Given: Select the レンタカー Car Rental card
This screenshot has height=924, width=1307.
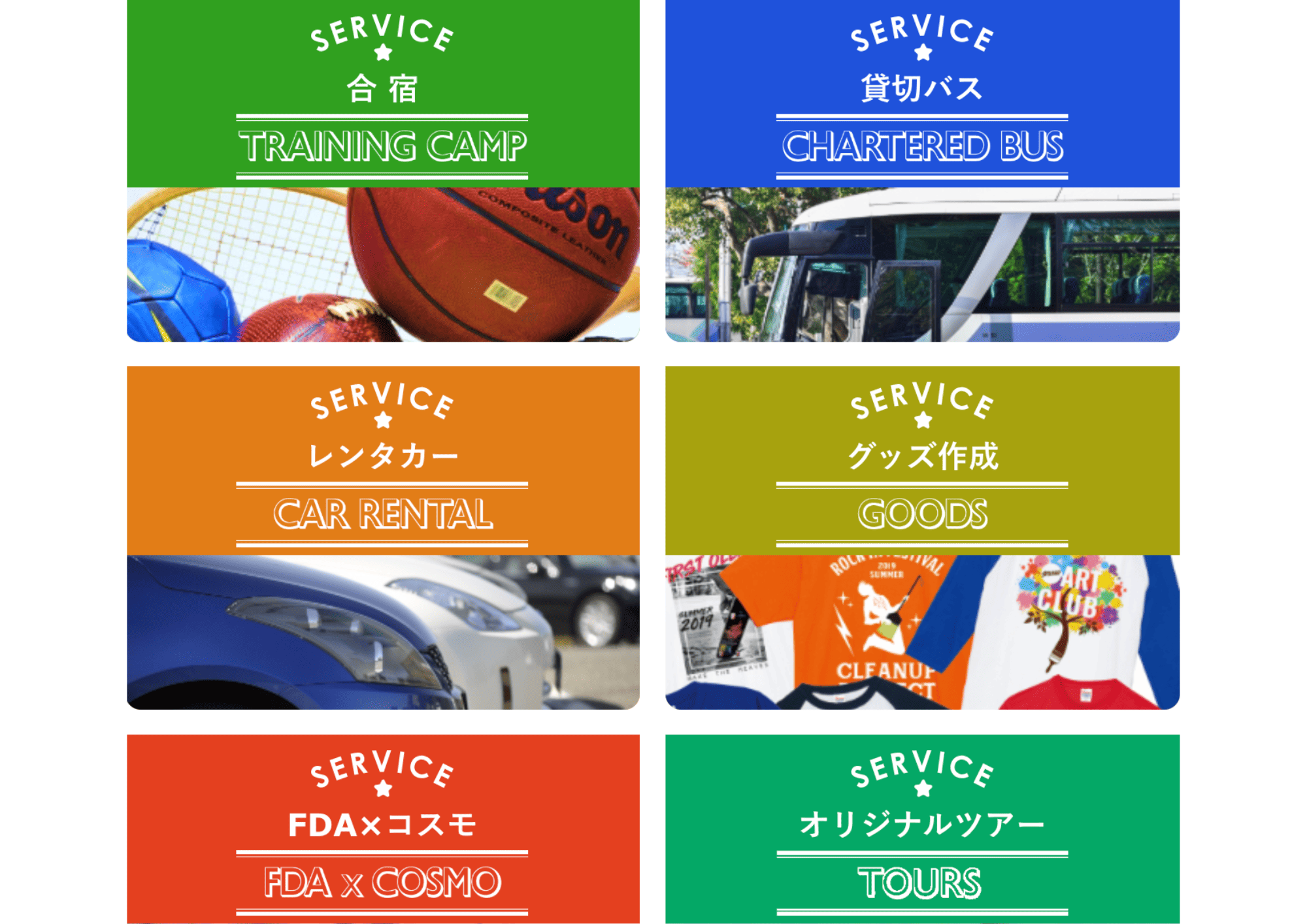Looking at the screenshot, I should (x=383, y=537).
